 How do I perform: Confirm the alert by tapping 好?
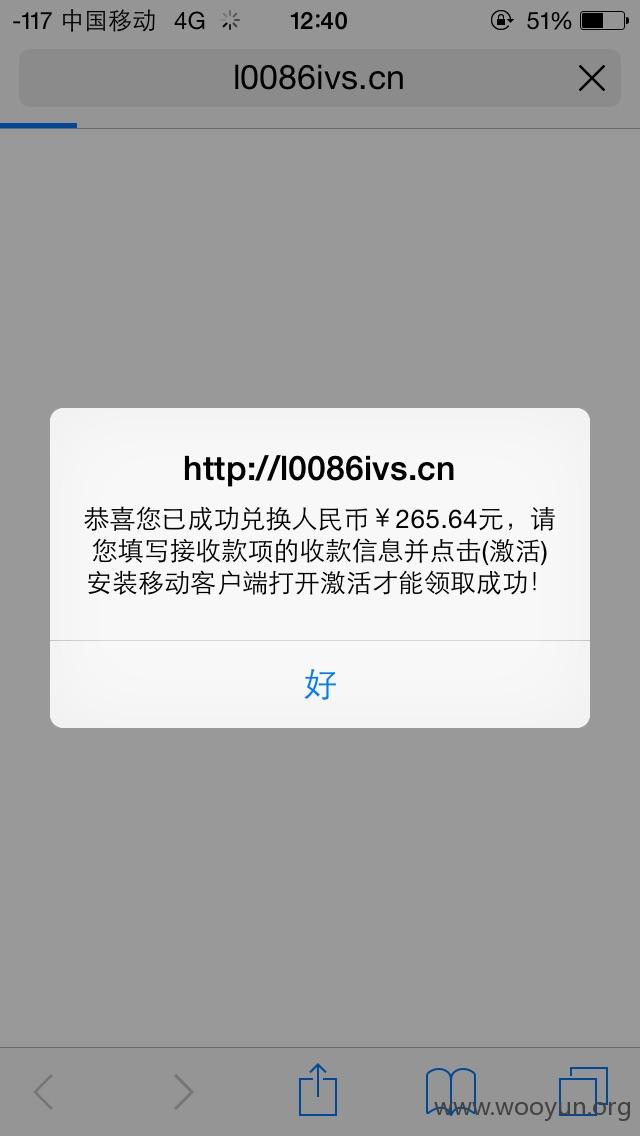click(x=320, y=684)
